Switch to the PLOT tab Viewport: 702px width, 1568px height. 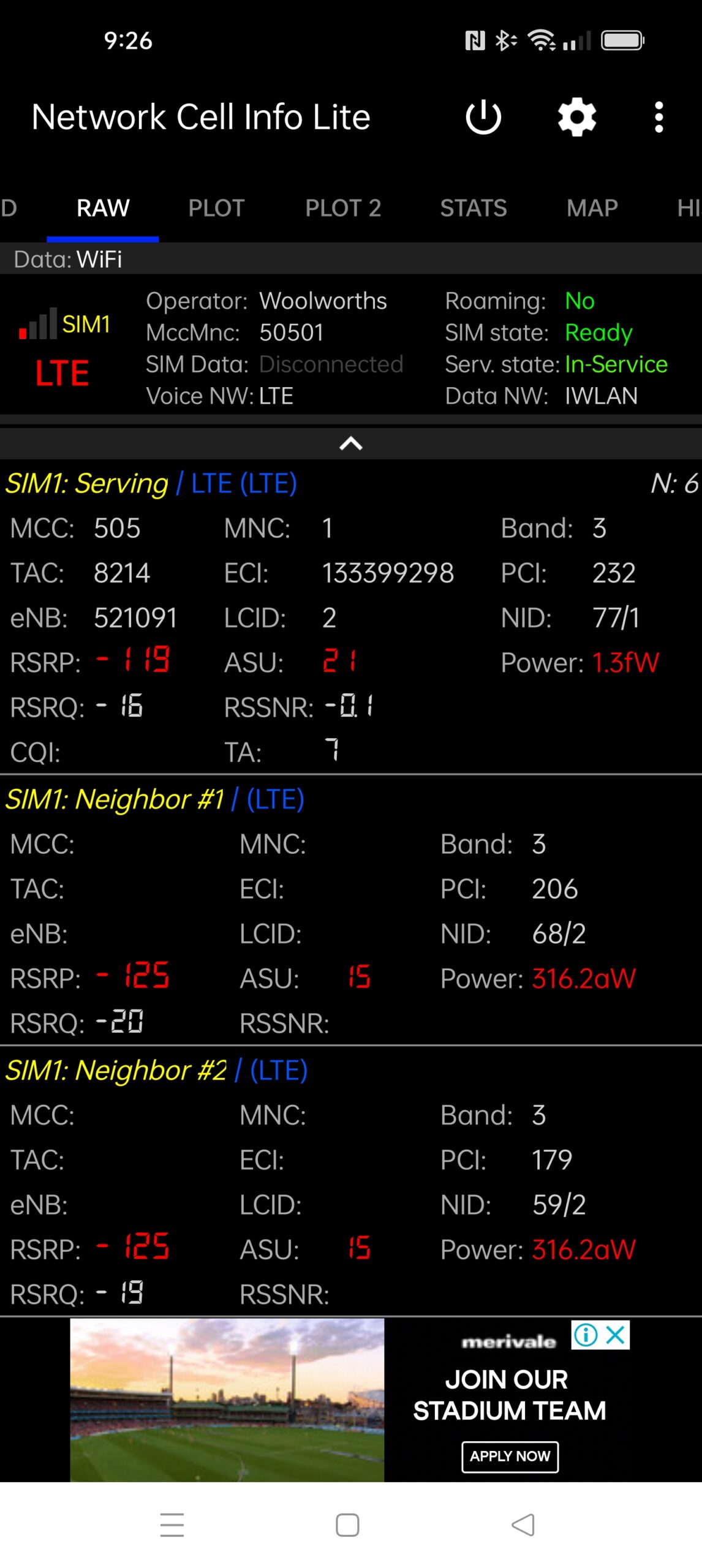216,208
